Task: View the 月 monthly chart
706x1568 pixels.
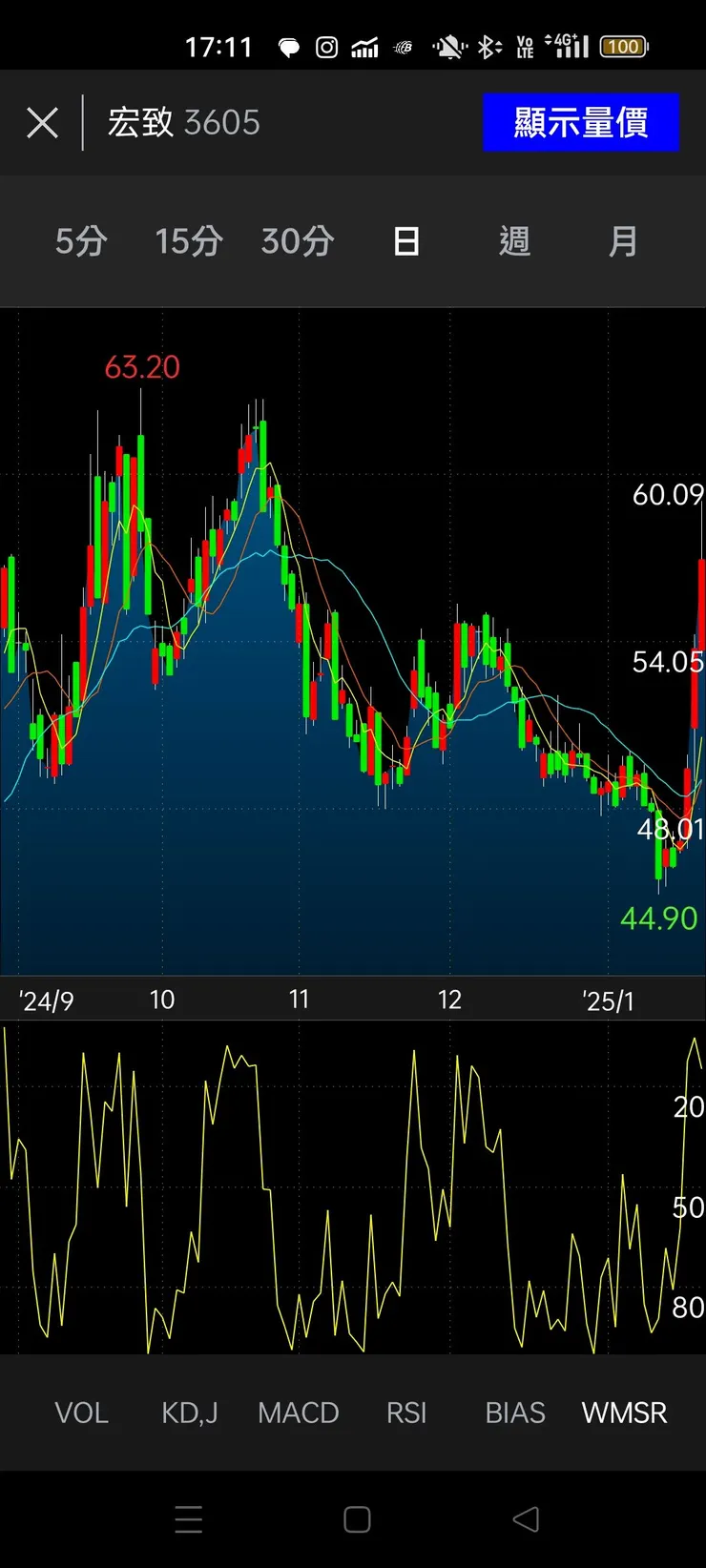Action: [x=623, y=241]
